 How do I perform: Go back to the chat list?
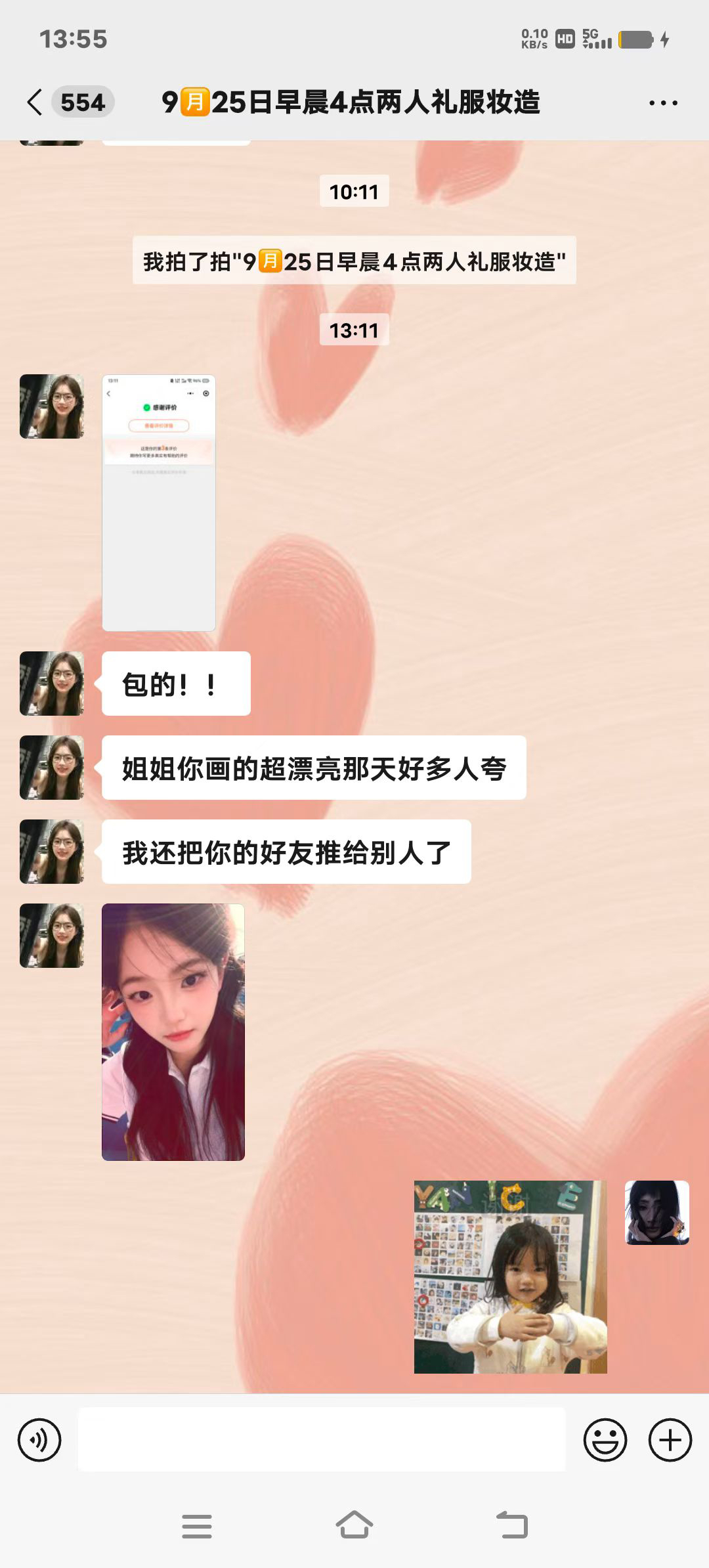[35, 102]
